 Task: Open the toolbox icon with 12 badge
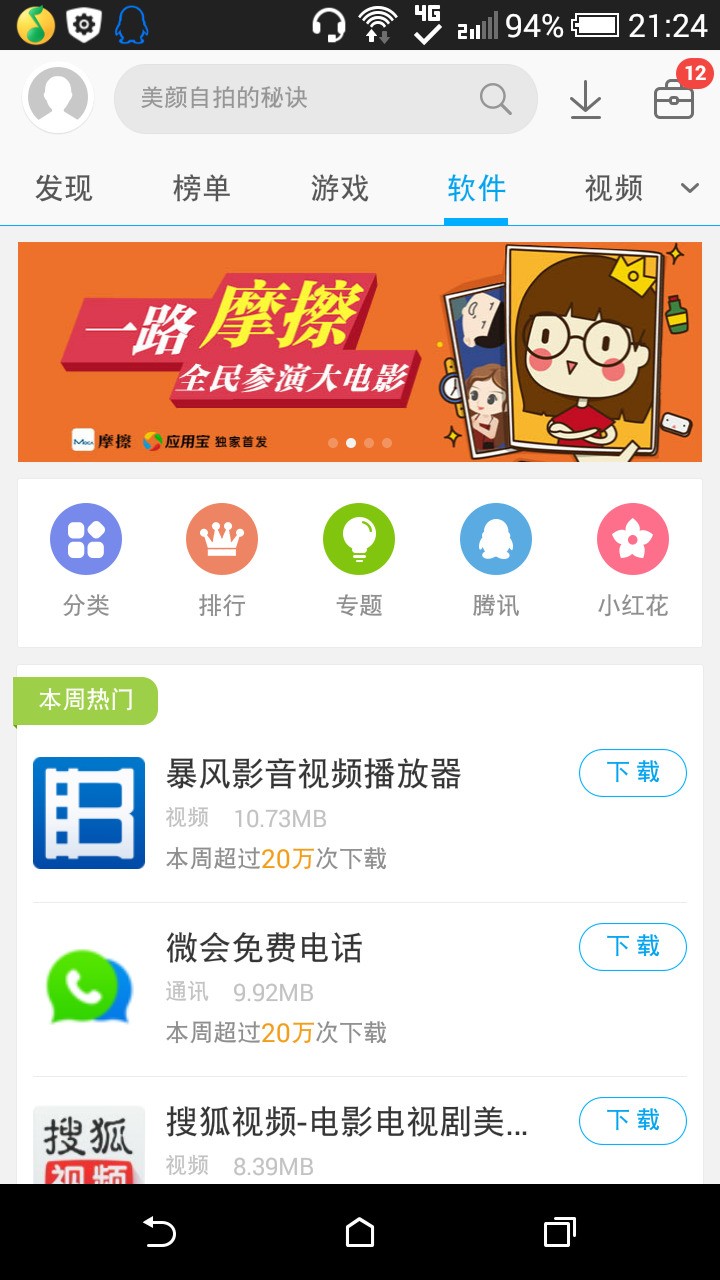point(674,99)
